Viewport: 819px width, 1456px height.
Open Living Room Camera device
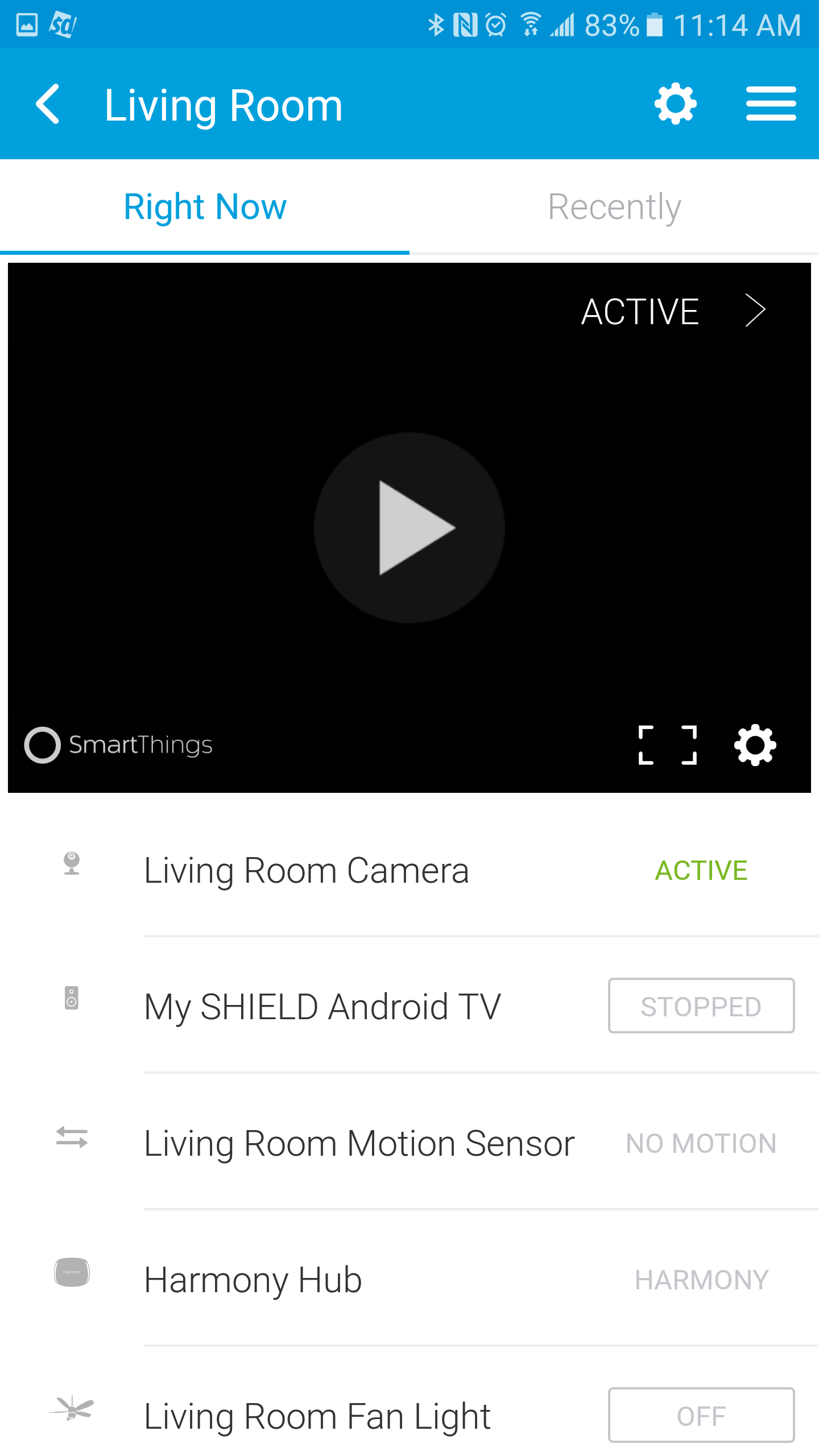tap(306, 870)
